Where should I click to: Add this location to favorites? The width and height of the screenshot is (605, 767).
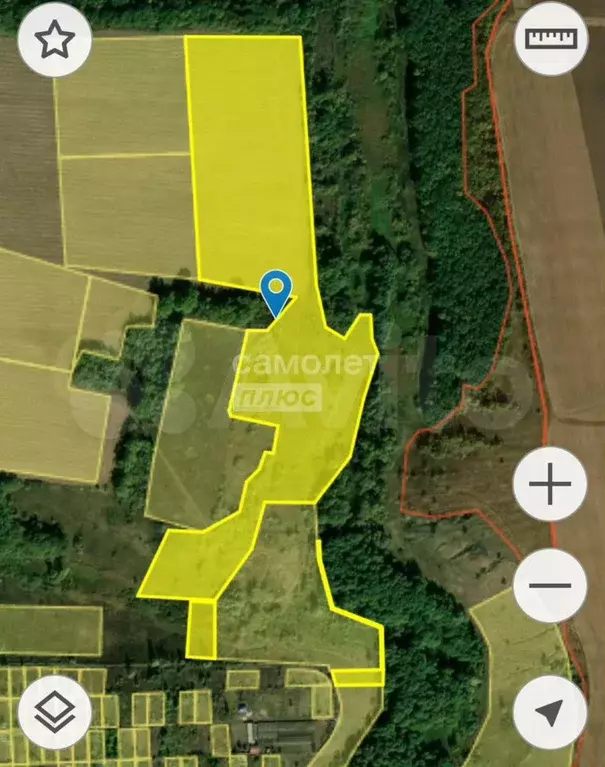pyautogui.click(x=55, y=40)
